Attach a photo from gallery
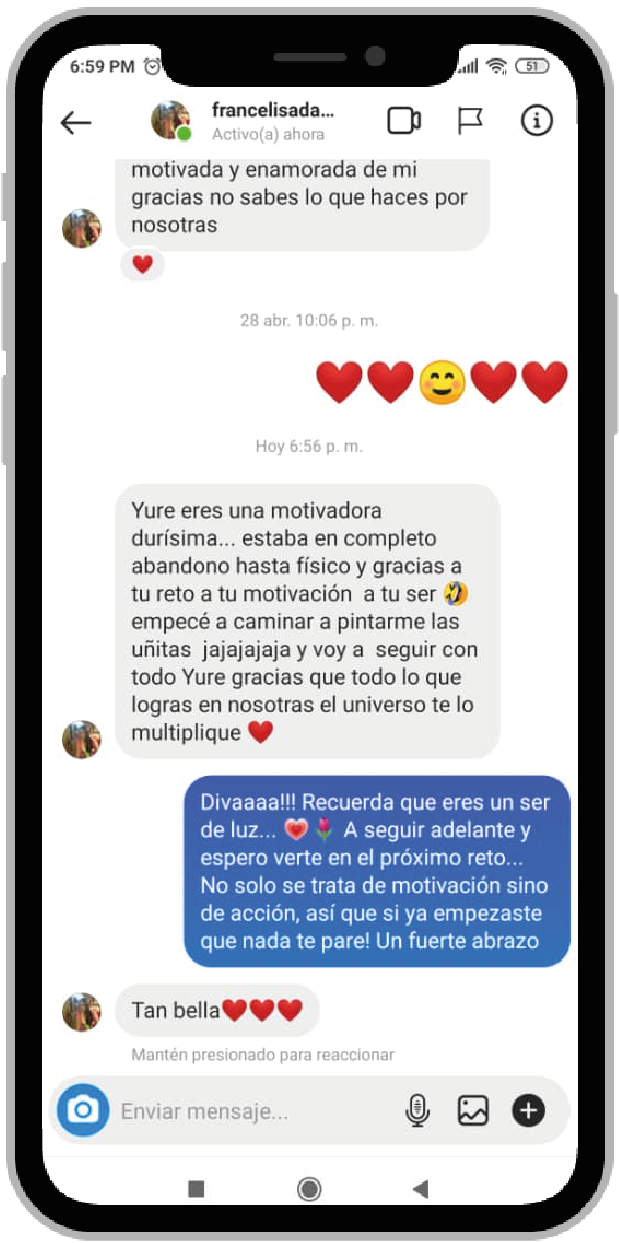The width and height of the screenshot is (619, 1243). click(x=473, y=1110)
